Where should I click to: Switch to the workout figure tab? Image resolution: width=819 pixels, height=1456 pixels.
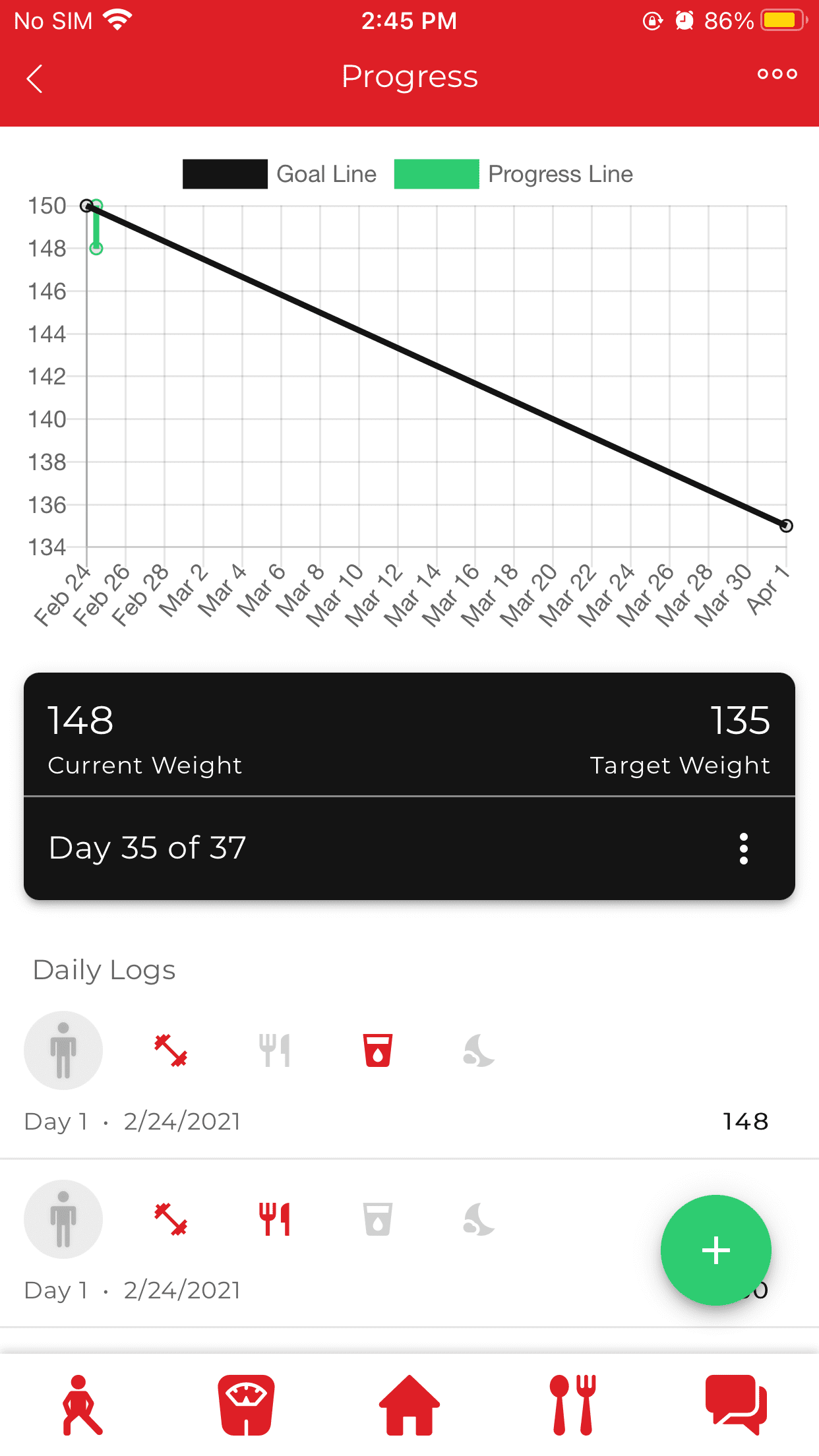click(82, 1405)
